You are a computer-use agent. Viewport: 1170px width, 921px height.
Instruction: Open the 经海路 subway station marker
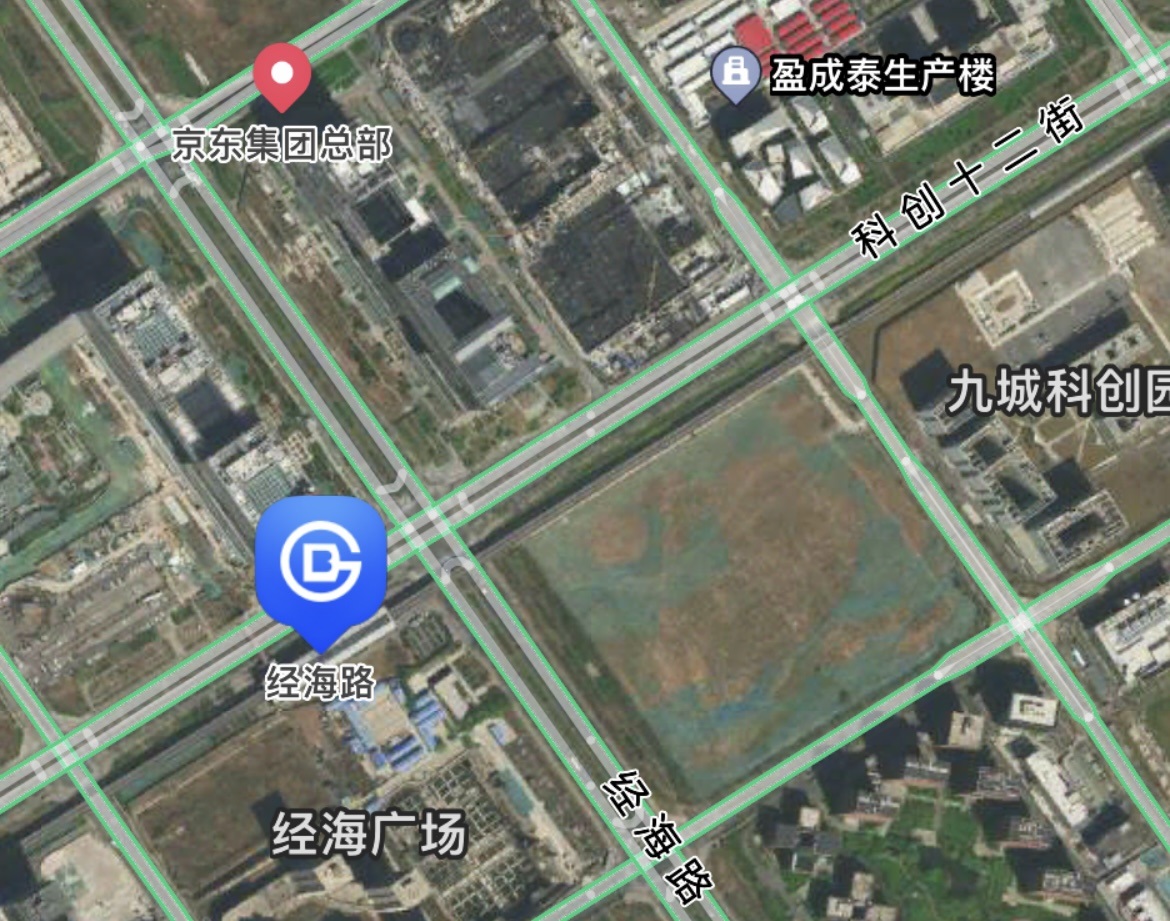click(x=321, y=569)
